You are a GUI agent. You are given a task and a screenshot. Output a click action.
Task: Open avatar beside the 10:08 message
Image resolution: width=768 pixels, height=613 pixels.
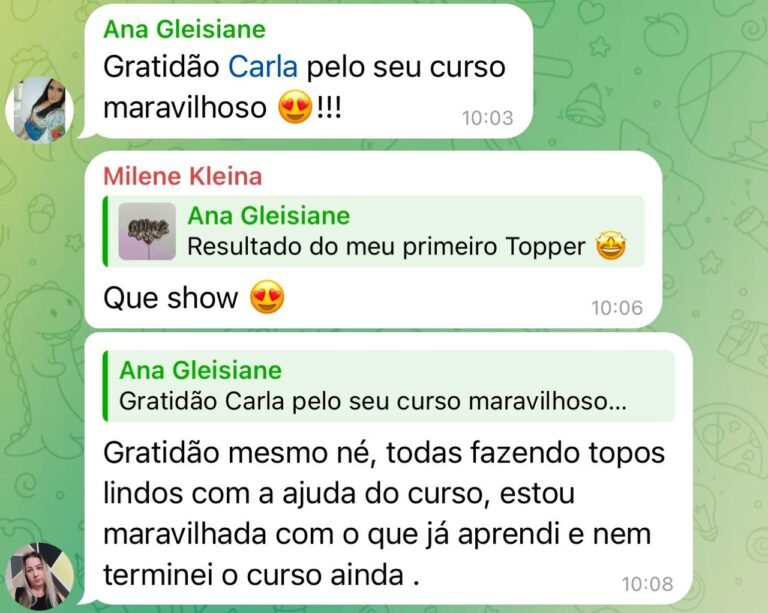(39, 575)
